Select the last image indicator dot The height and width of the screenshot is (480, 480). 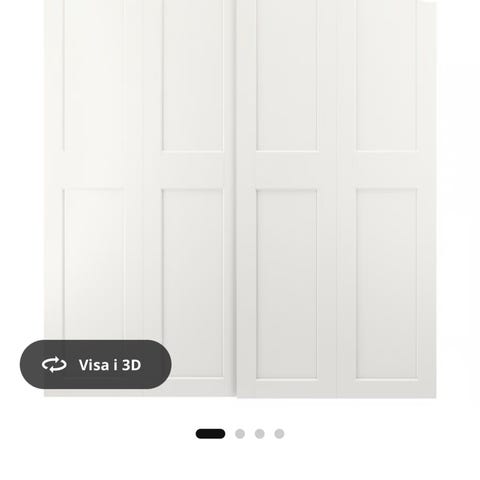[x=279, y=434]
